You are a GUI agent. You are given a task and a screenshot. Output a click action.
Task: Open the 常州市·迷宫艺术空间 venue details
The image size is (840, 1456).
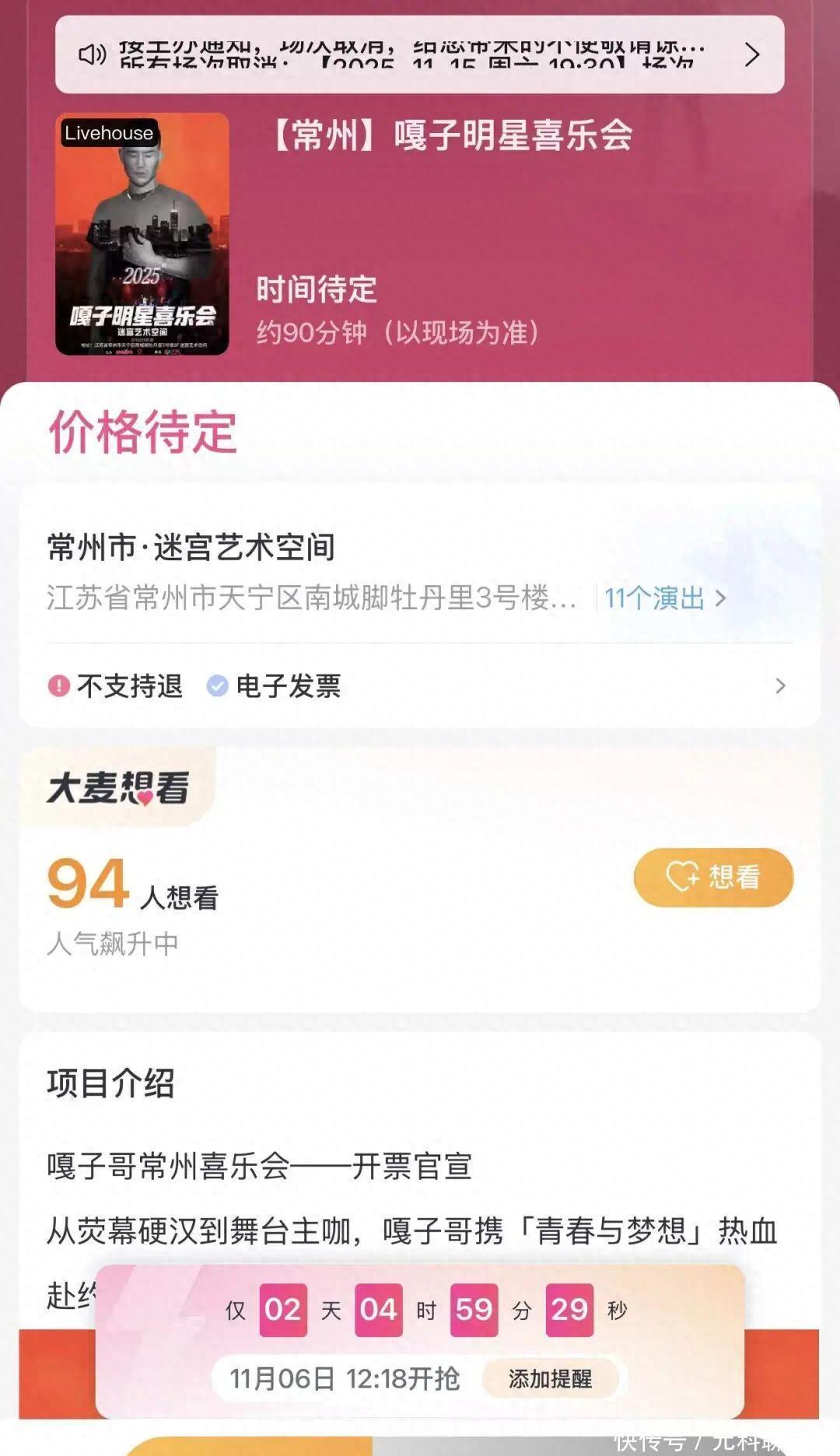[x=191, y=548]
